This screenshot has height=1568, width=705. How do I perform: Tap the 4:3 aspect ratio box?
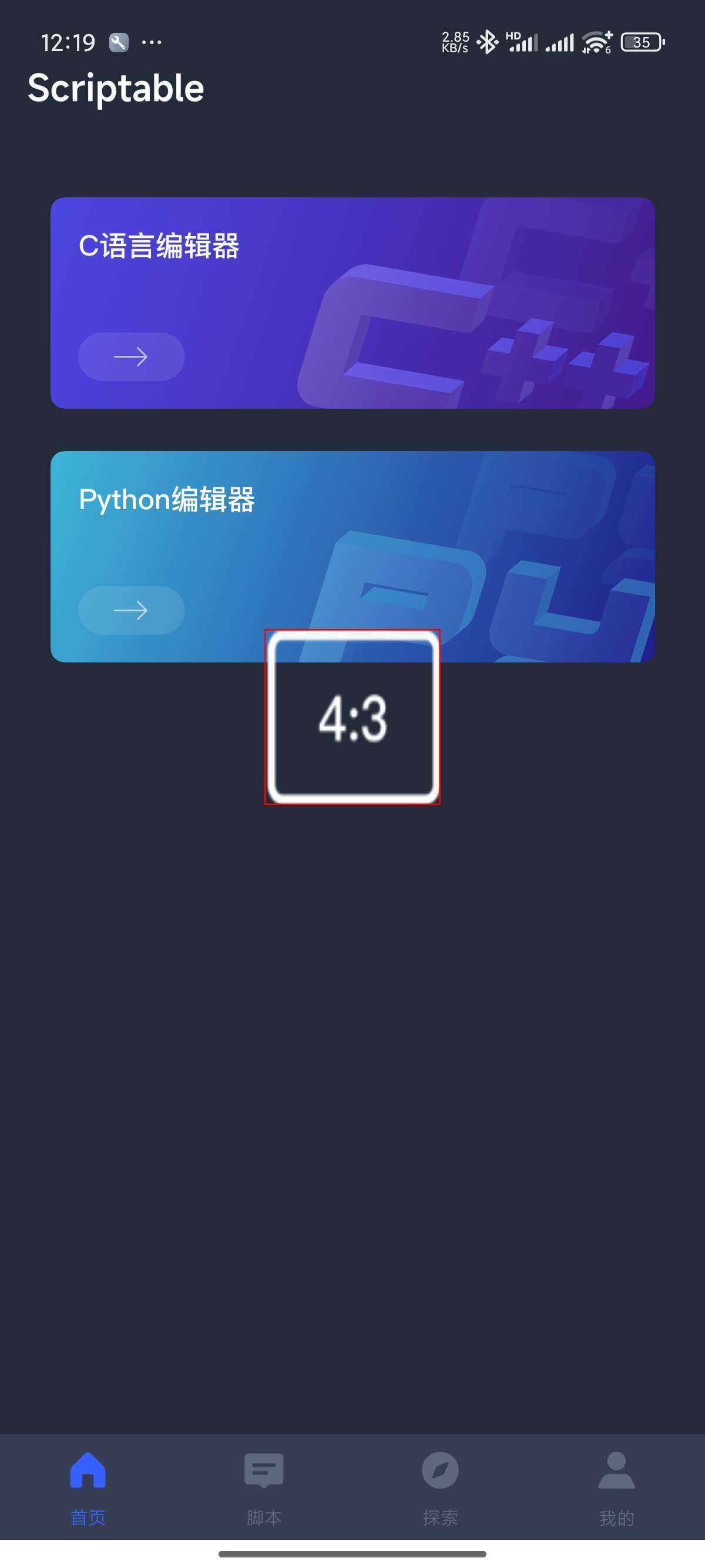352,717
